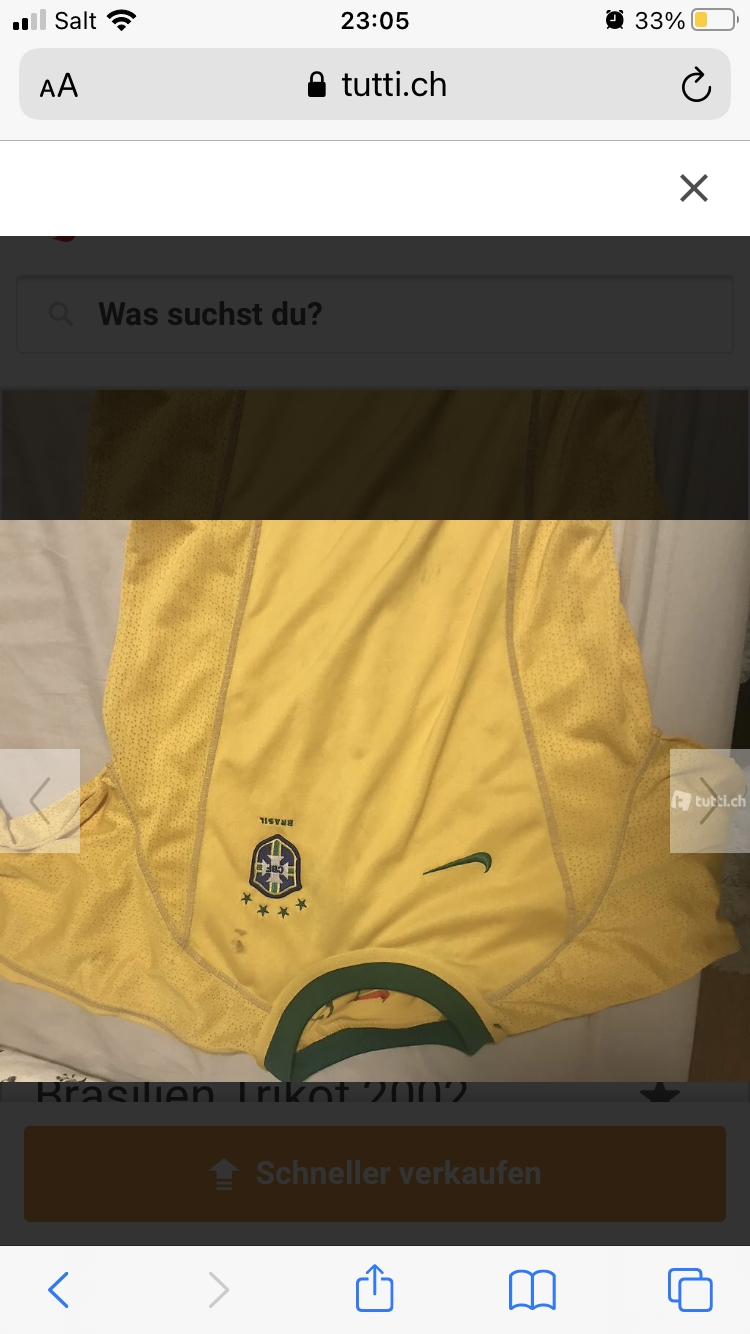Go to the previous listing photo
The height and width of the screenshot is (1334, 750).
click(40, 801)
